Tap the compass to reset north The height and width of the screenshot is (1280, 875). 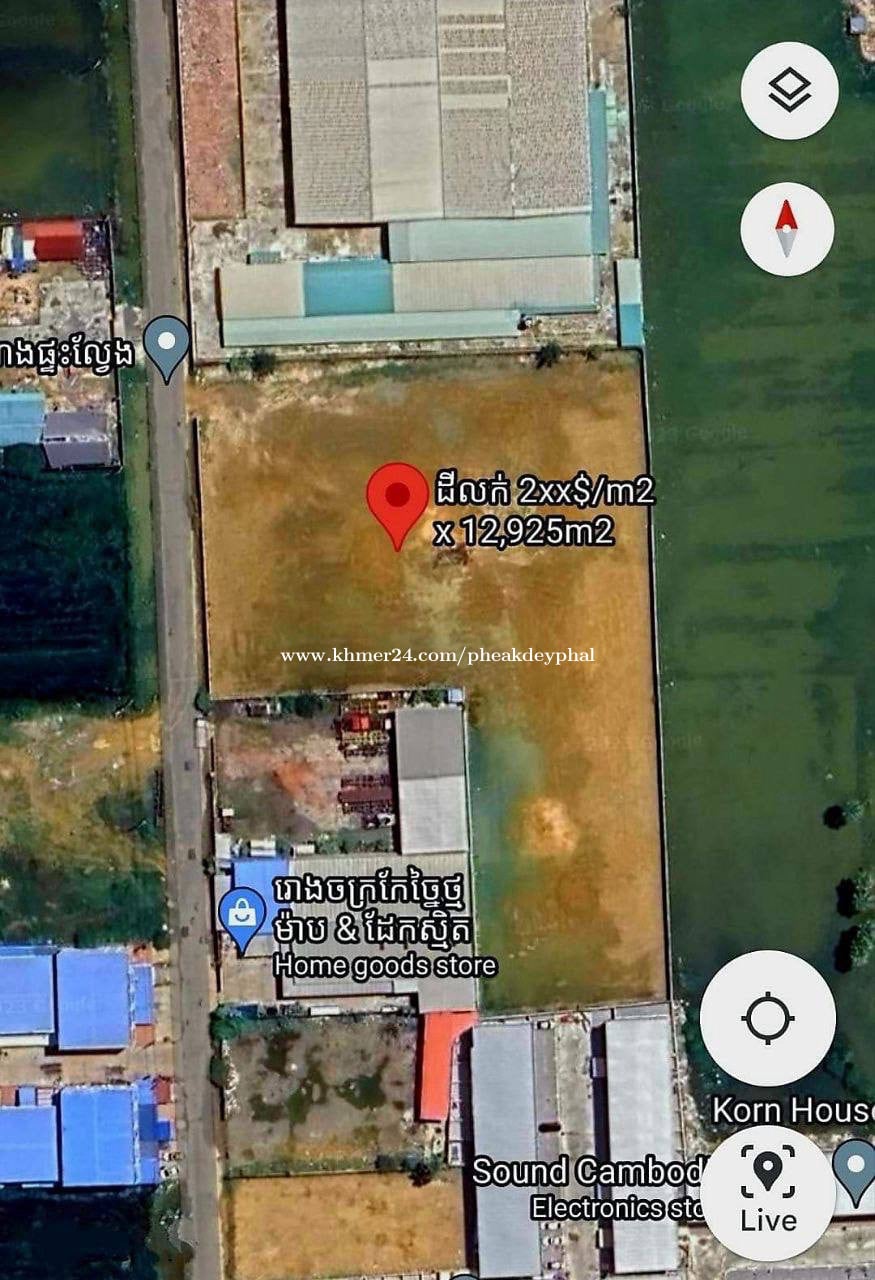[787, 229]
